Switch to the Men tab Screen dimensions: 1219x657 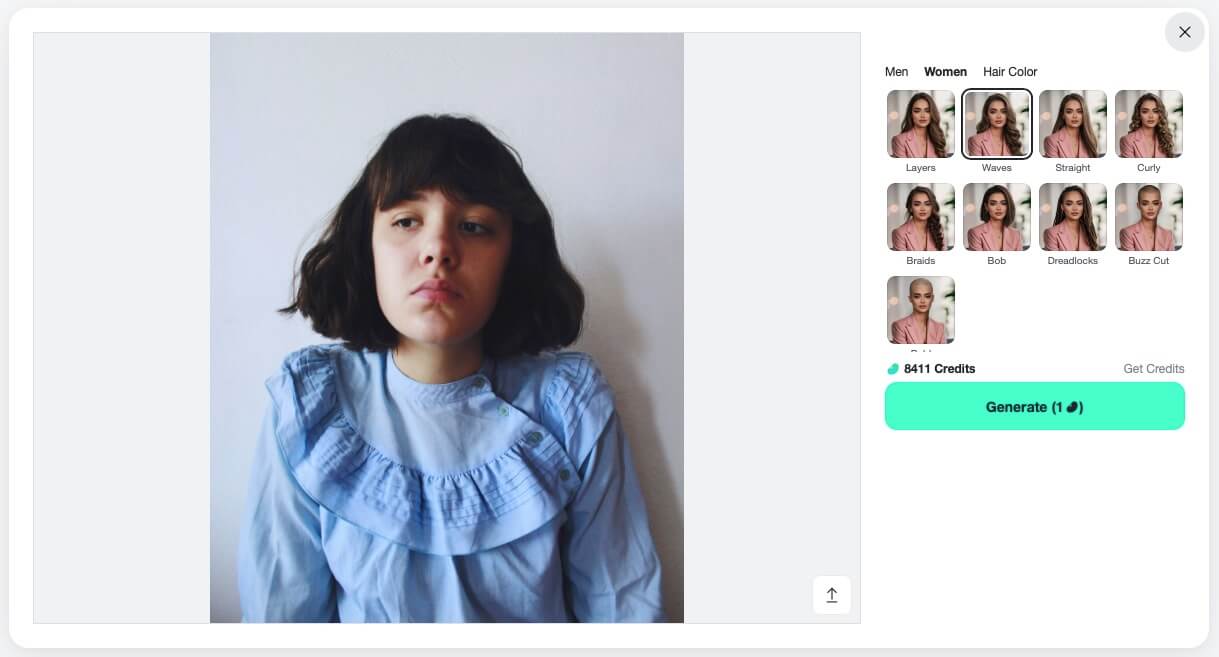click(x=896, y=72)
